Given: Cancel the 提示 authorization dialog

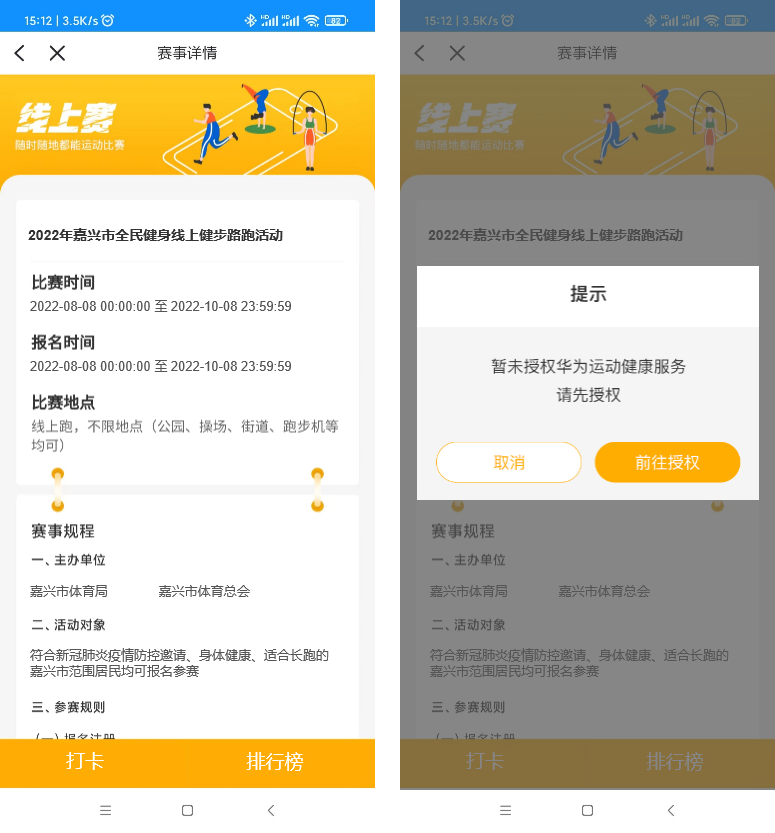Looking at the screenshot, I should pos(509,462).
